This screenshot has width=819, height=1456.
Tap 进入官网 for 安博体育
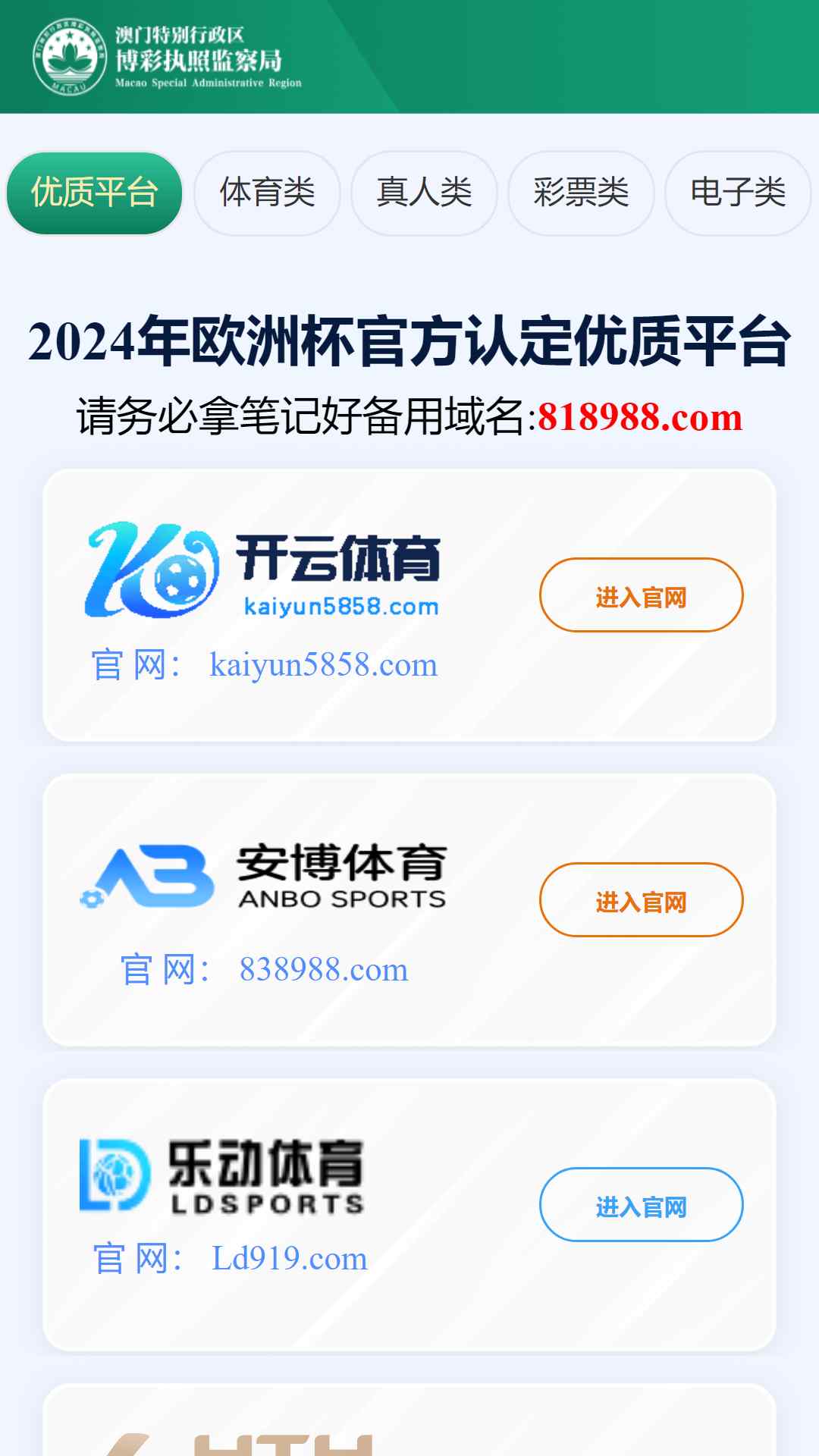click(x=641, y=900)
